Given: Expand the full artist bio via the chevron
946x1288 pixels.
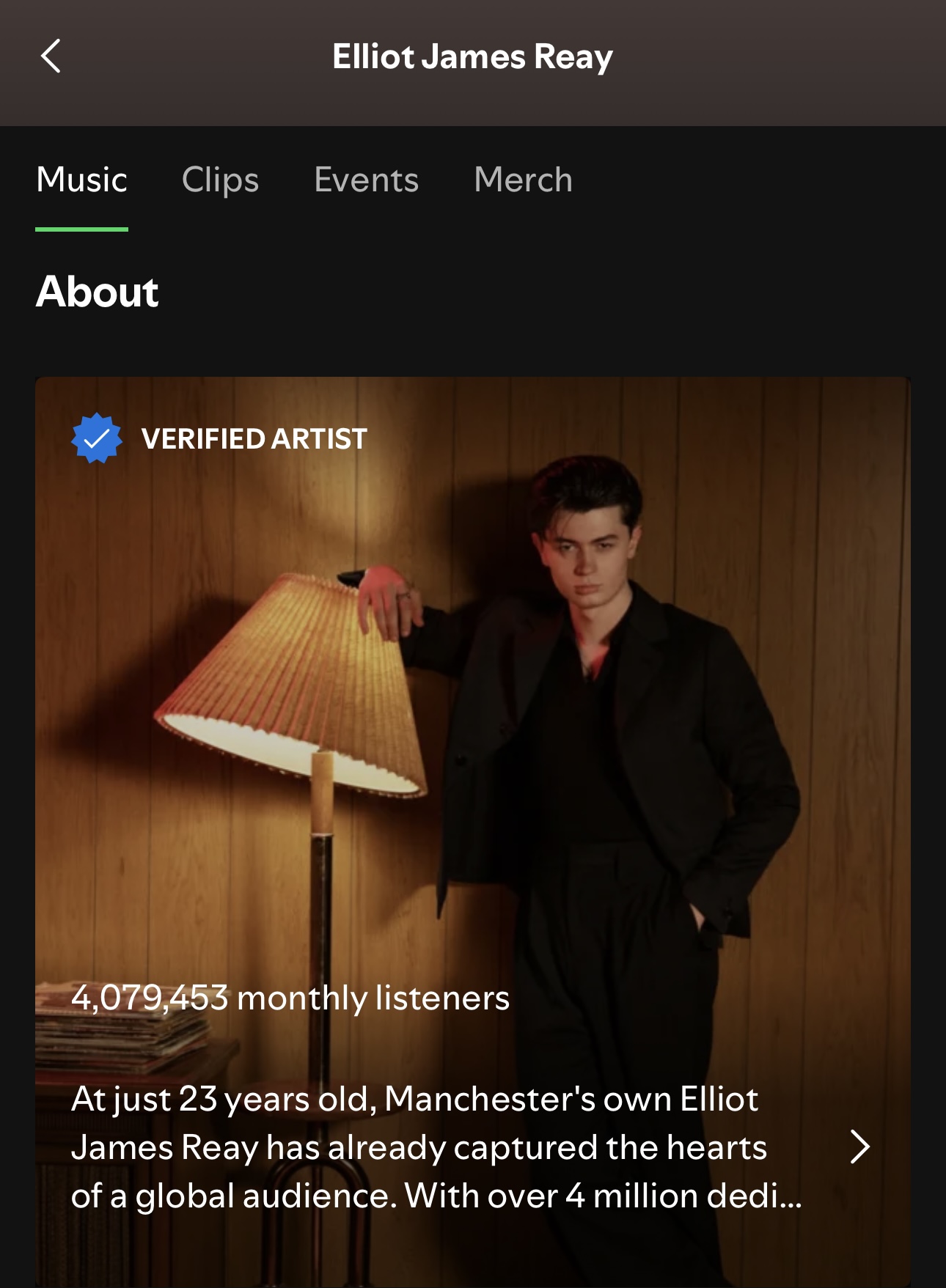Looking at the screenshot, I should coord(859,1147).
